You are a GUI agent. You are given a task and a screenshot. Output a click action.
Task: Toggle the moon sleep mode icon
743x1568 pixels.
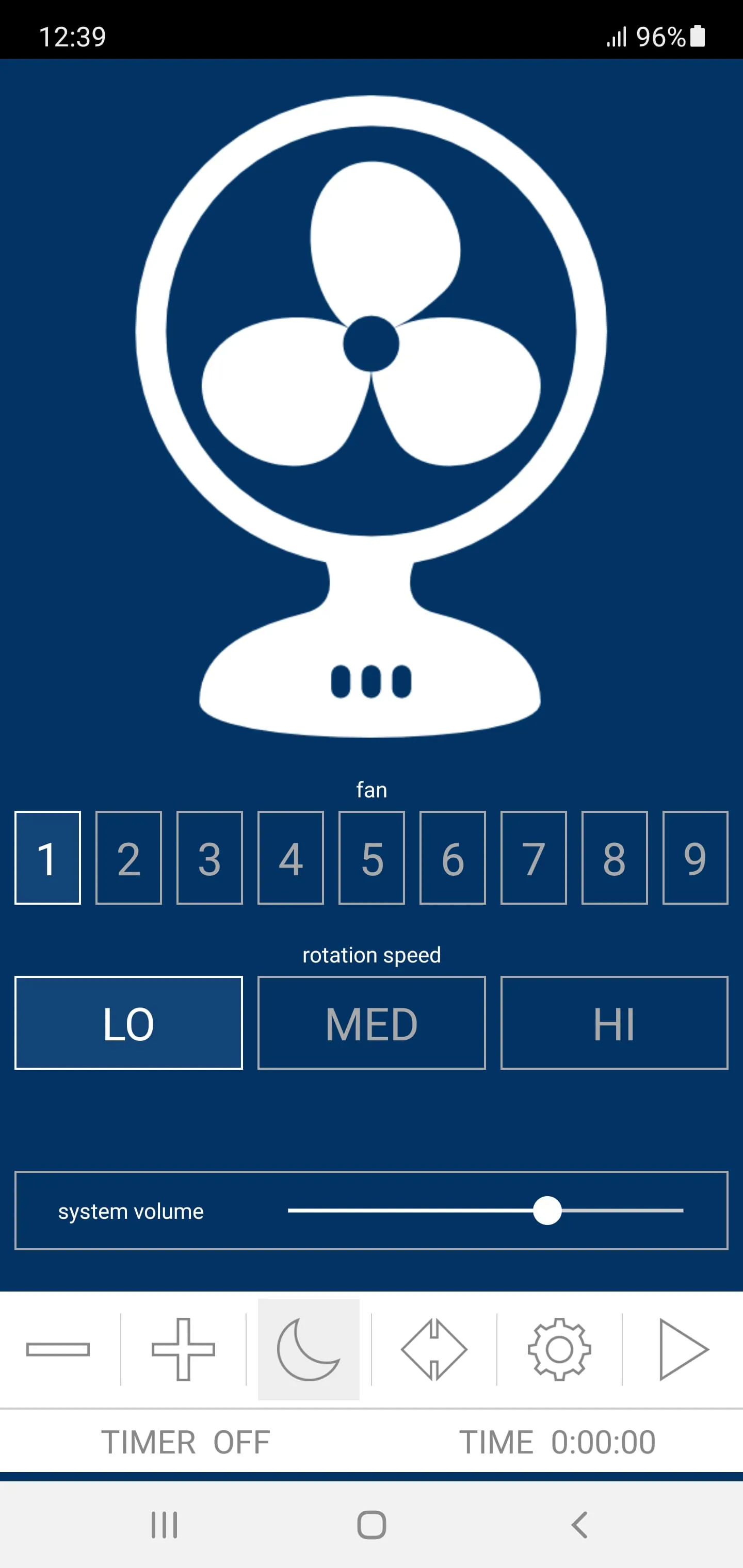click(309, 1349)
